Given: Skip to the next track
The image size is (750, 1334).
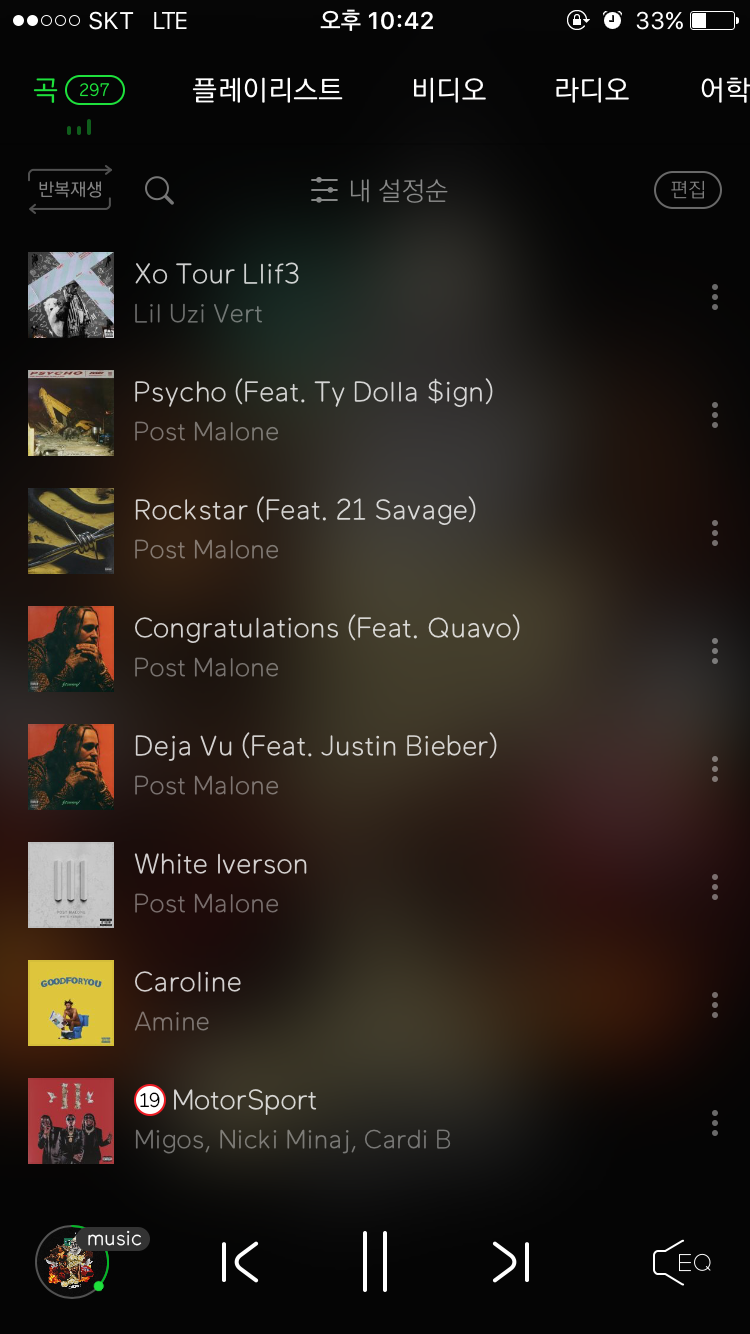Looking at the screenshot, I should [x=511, y=1262].
